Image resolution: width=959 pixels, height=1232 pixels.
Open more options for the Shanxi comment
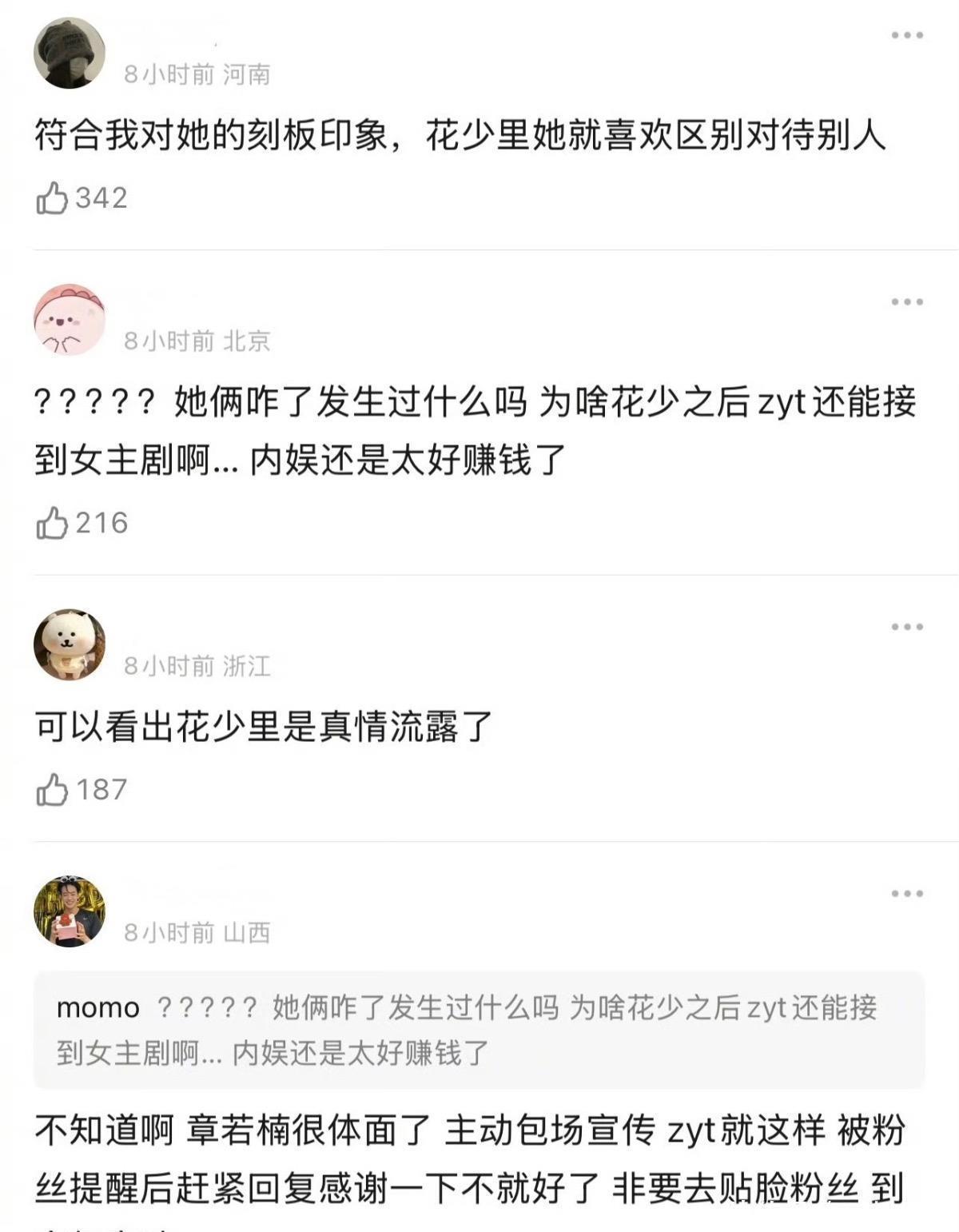click(907, 894)
